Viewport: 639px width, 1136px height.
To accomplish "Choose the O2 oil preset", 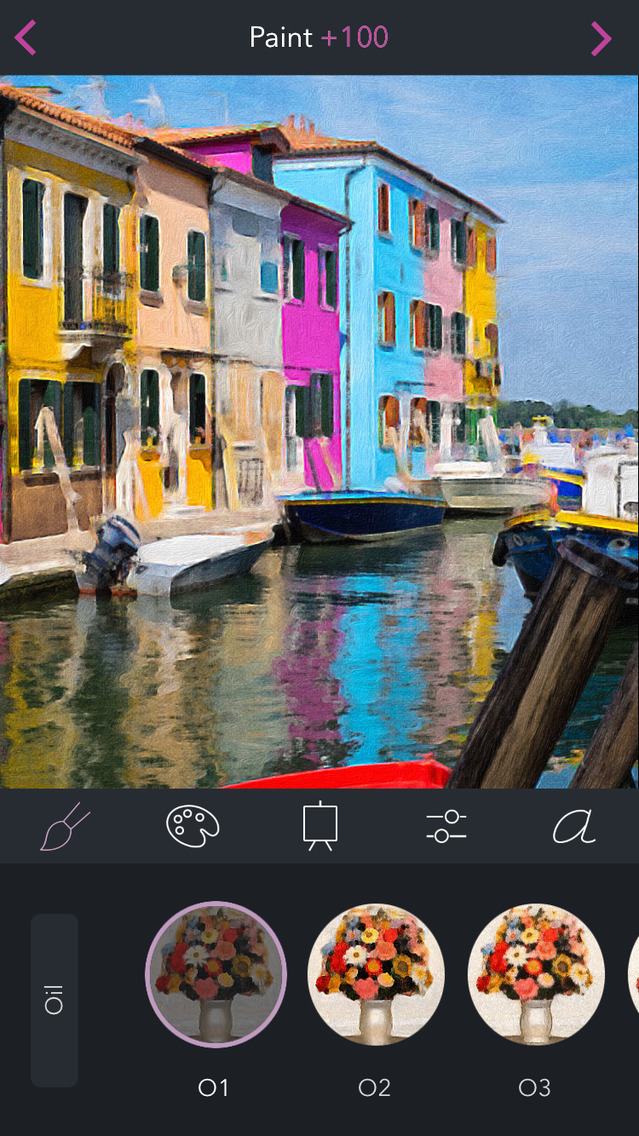I will (x=376, y=974).
